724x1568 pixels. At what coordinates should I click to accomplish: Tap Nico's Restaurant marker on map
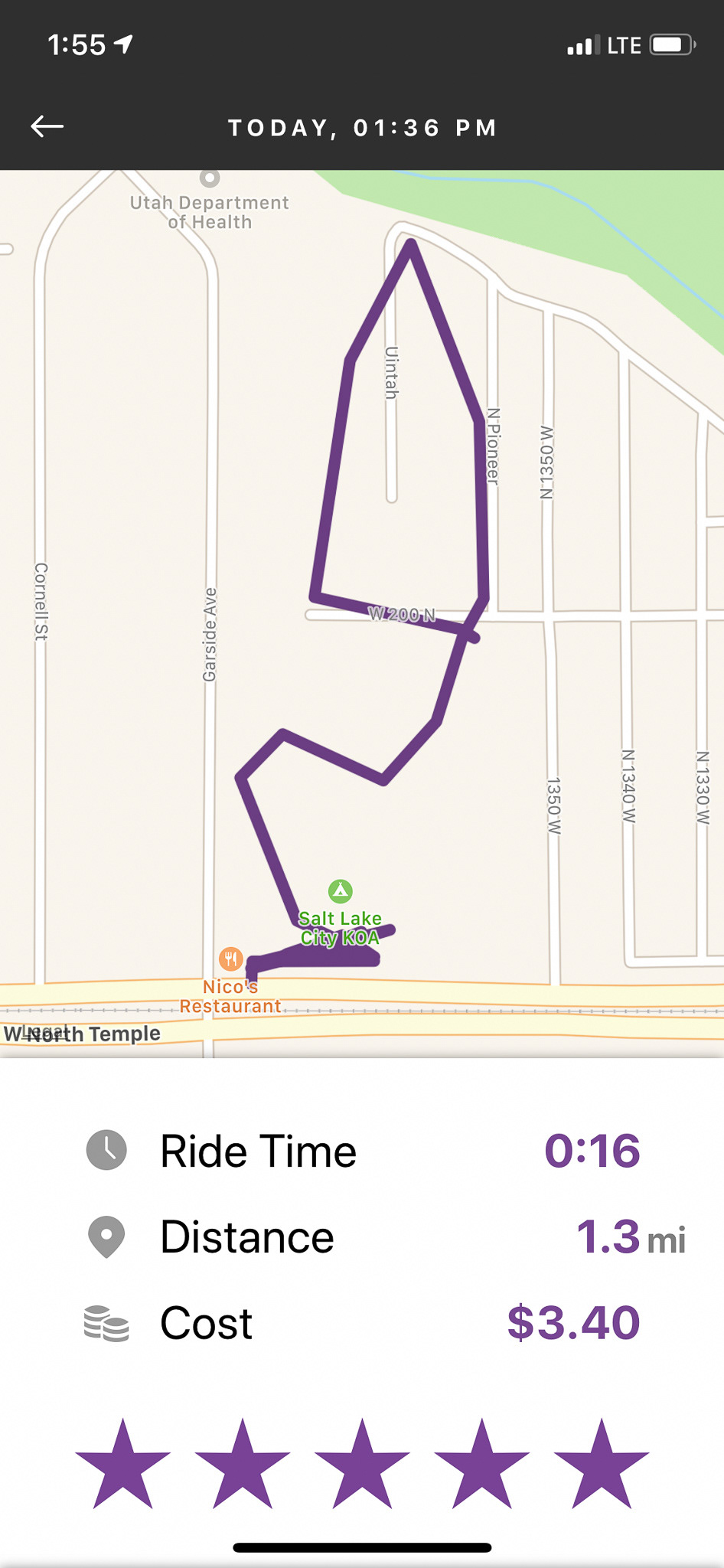(x=231, y=959)
